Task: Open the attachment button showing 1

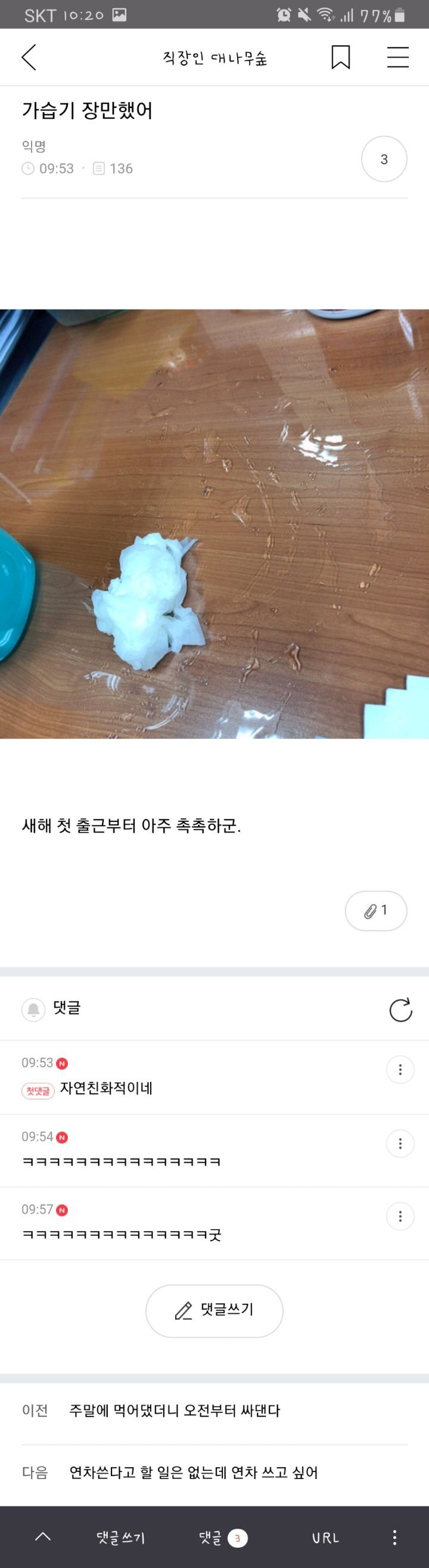Action: point(375,911)
